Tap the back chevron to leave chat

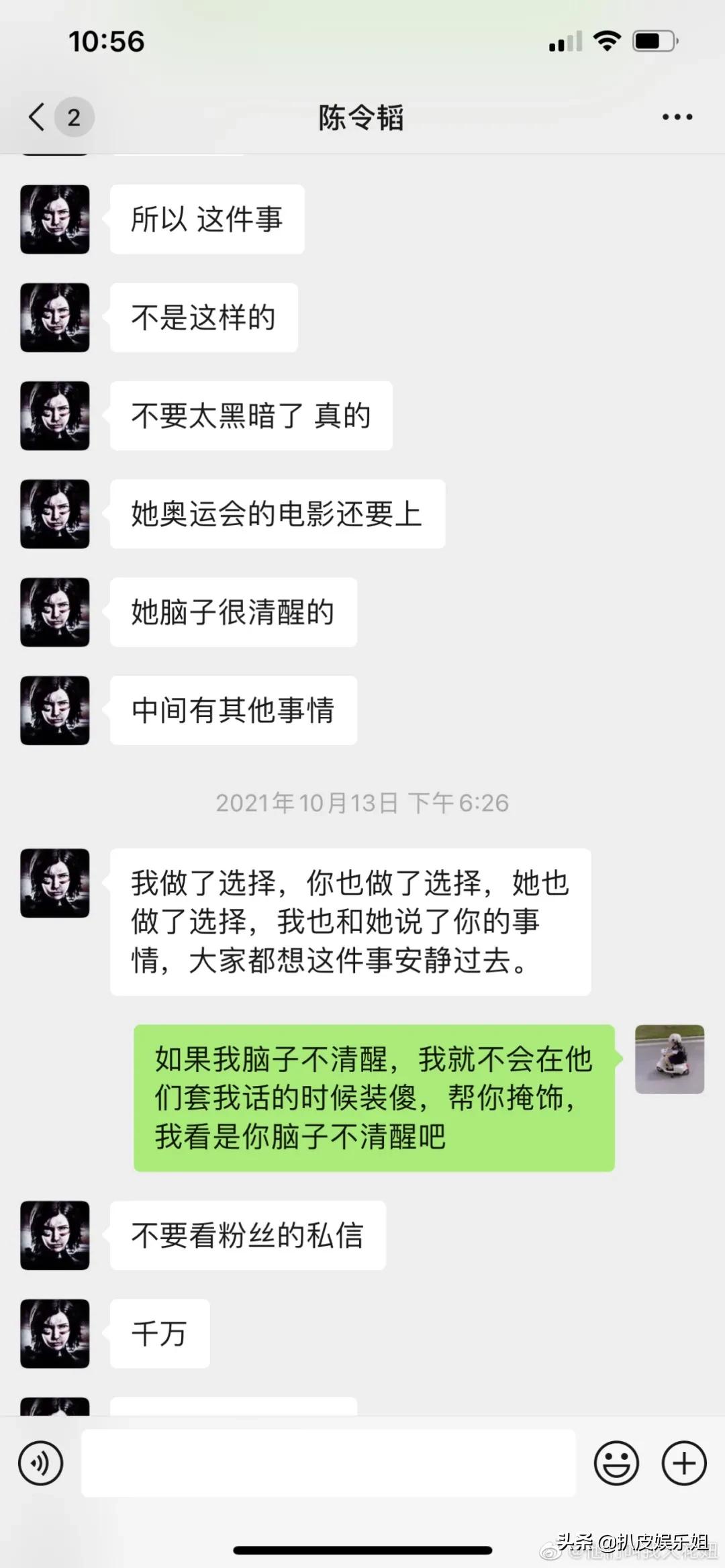click(37, 116)
